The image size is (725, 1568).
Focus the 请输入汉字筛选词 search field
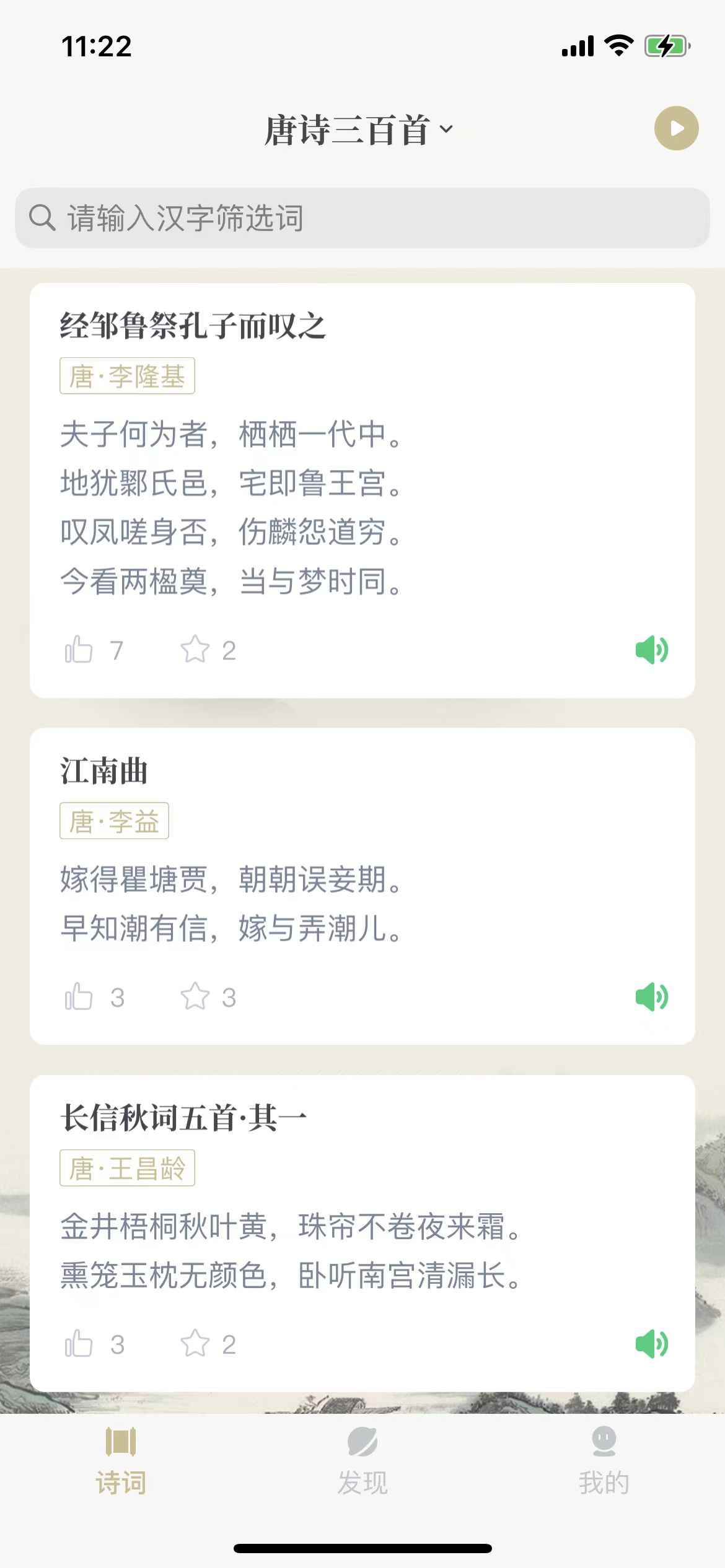pyautogui.click(x=362, y=218)
